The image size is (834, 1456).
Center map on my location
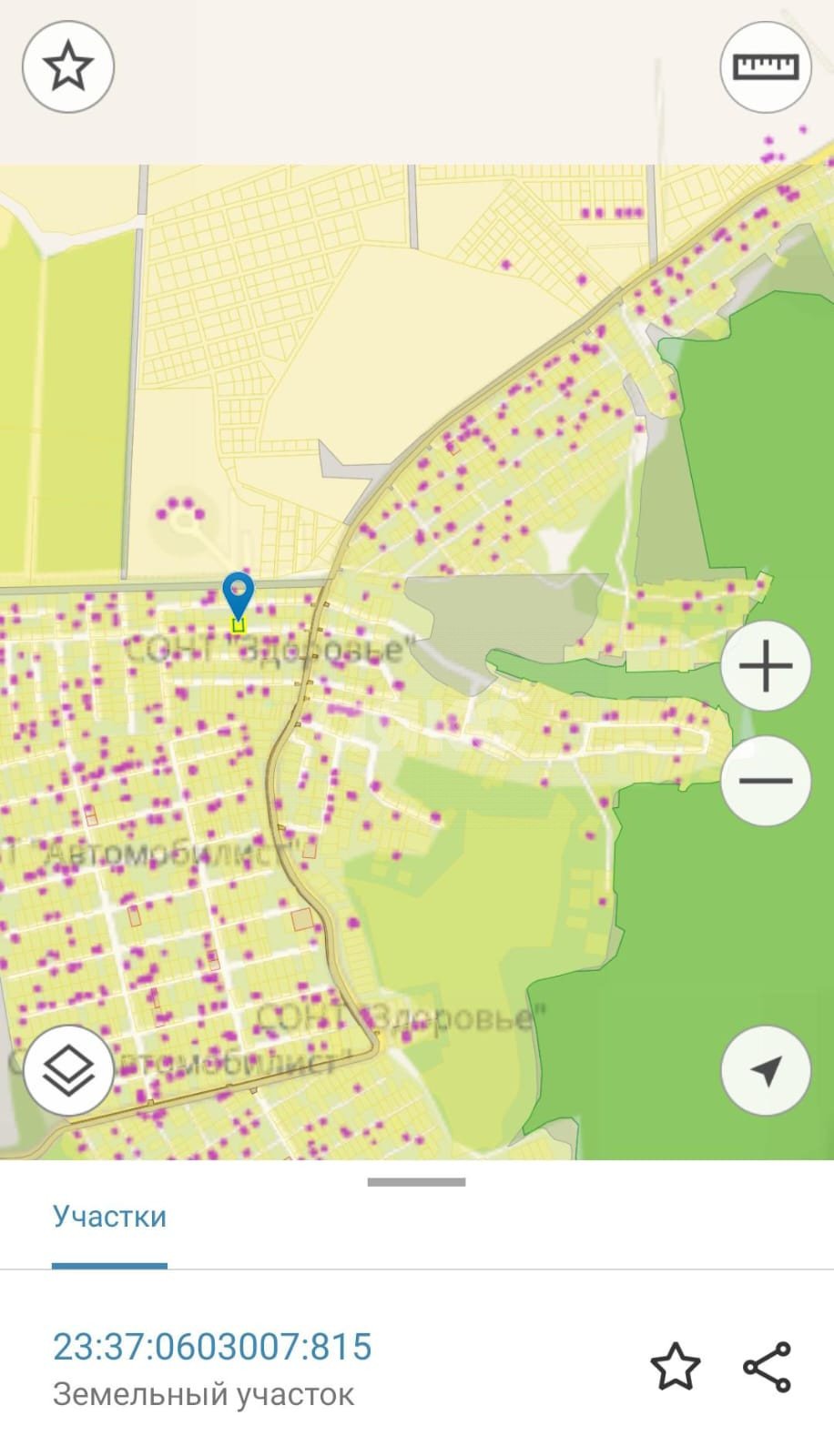pos(766,1070)
